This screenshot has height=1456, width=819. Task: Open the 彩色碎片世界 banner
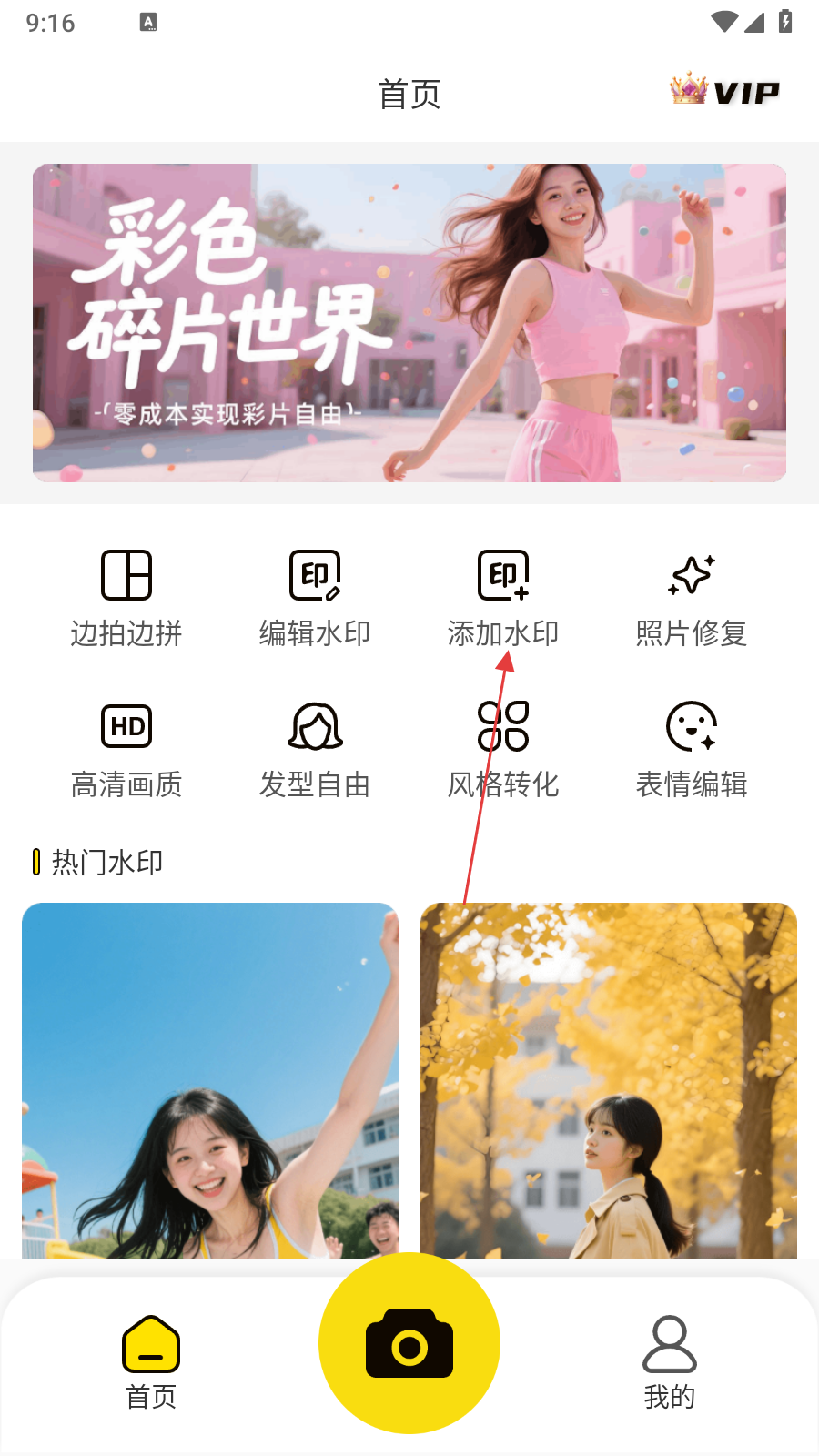[409, 322]
